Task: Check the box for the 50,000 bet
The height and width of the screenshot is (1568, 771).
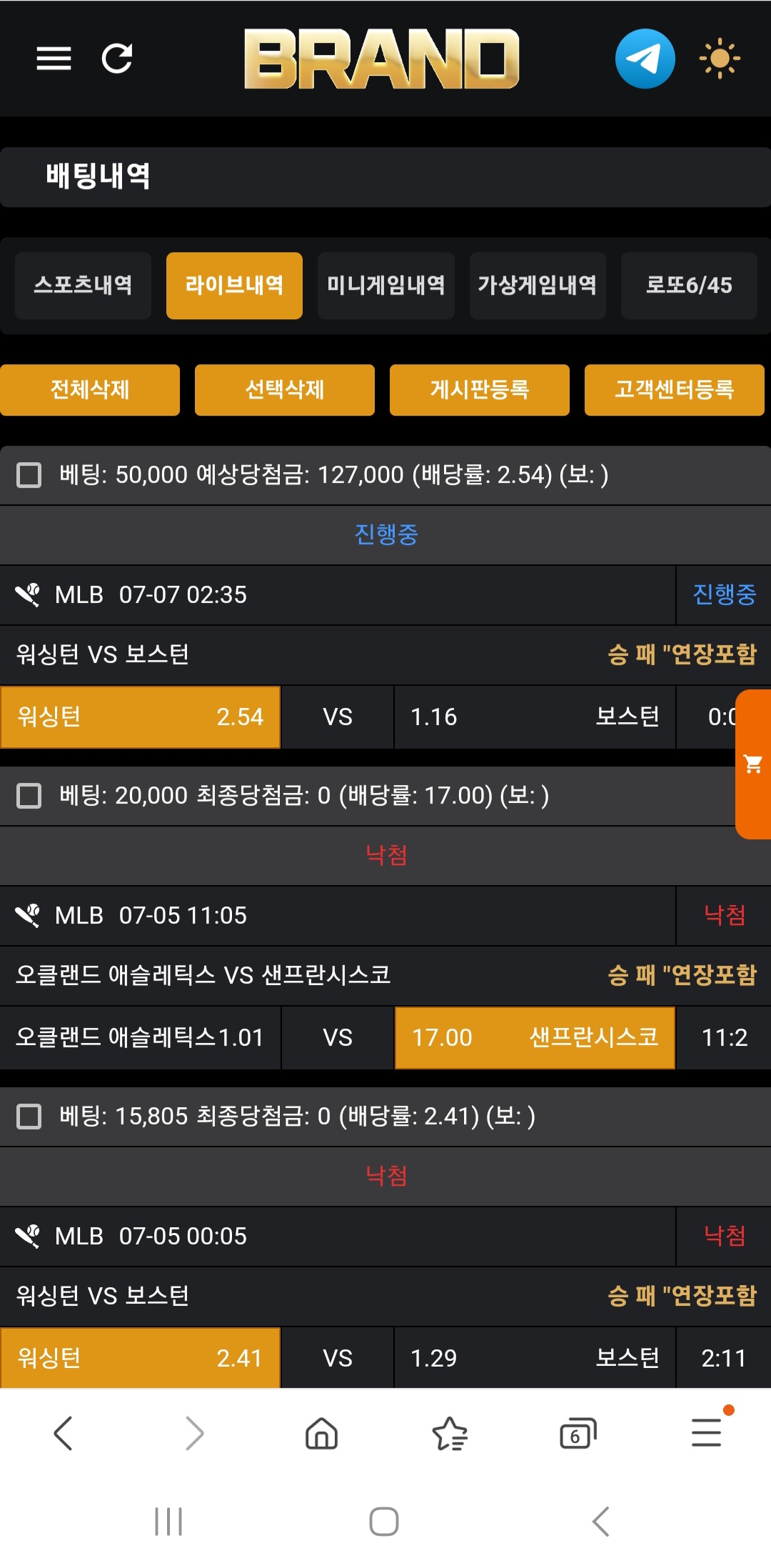Action: pyautogui.click(x=29, y=474)
